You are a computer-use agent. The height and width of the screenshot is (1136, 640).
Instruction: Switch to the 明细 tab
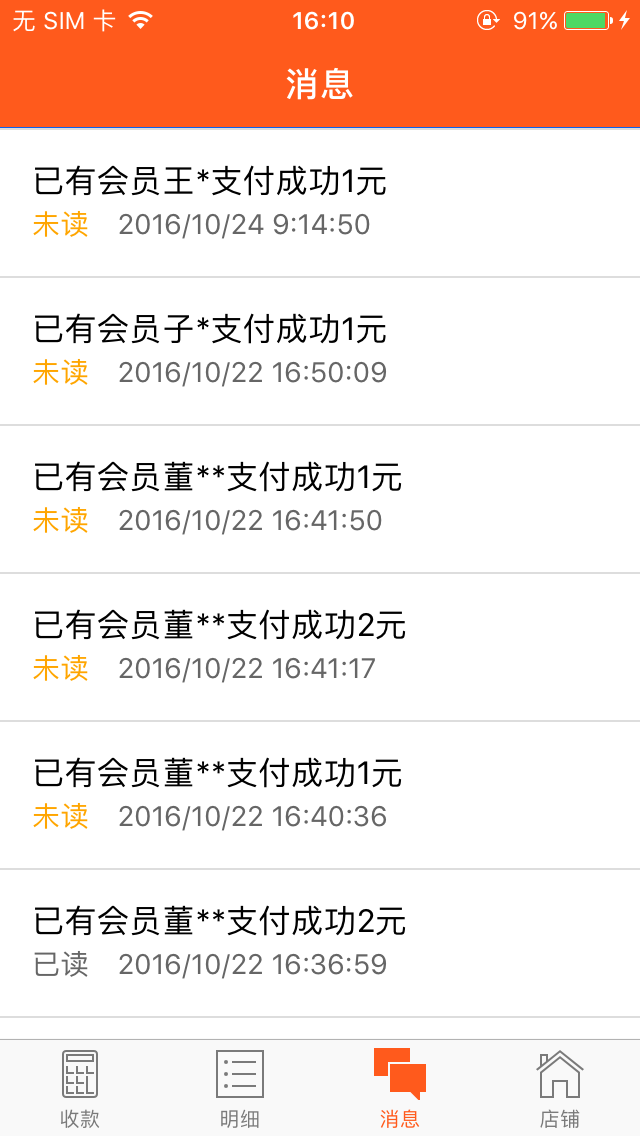click(x=240, y=1088)
